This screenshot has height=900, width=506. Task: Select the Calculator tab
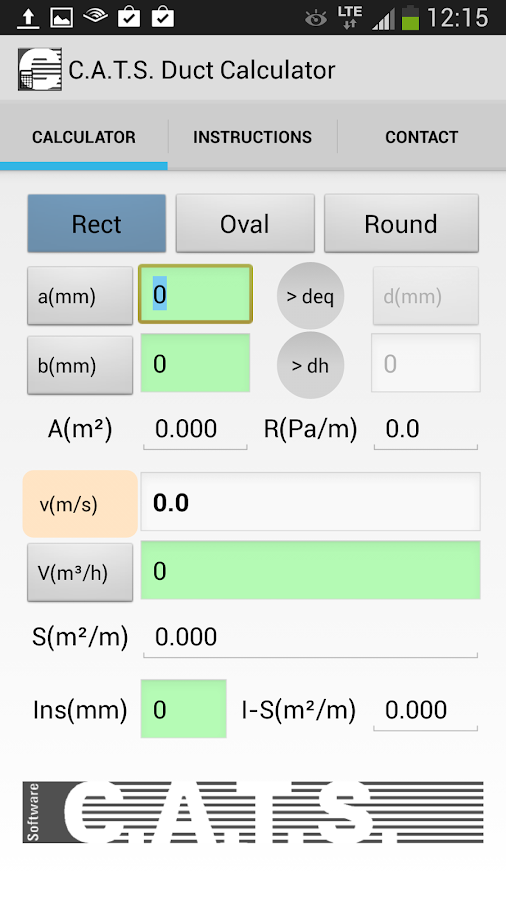84,137
